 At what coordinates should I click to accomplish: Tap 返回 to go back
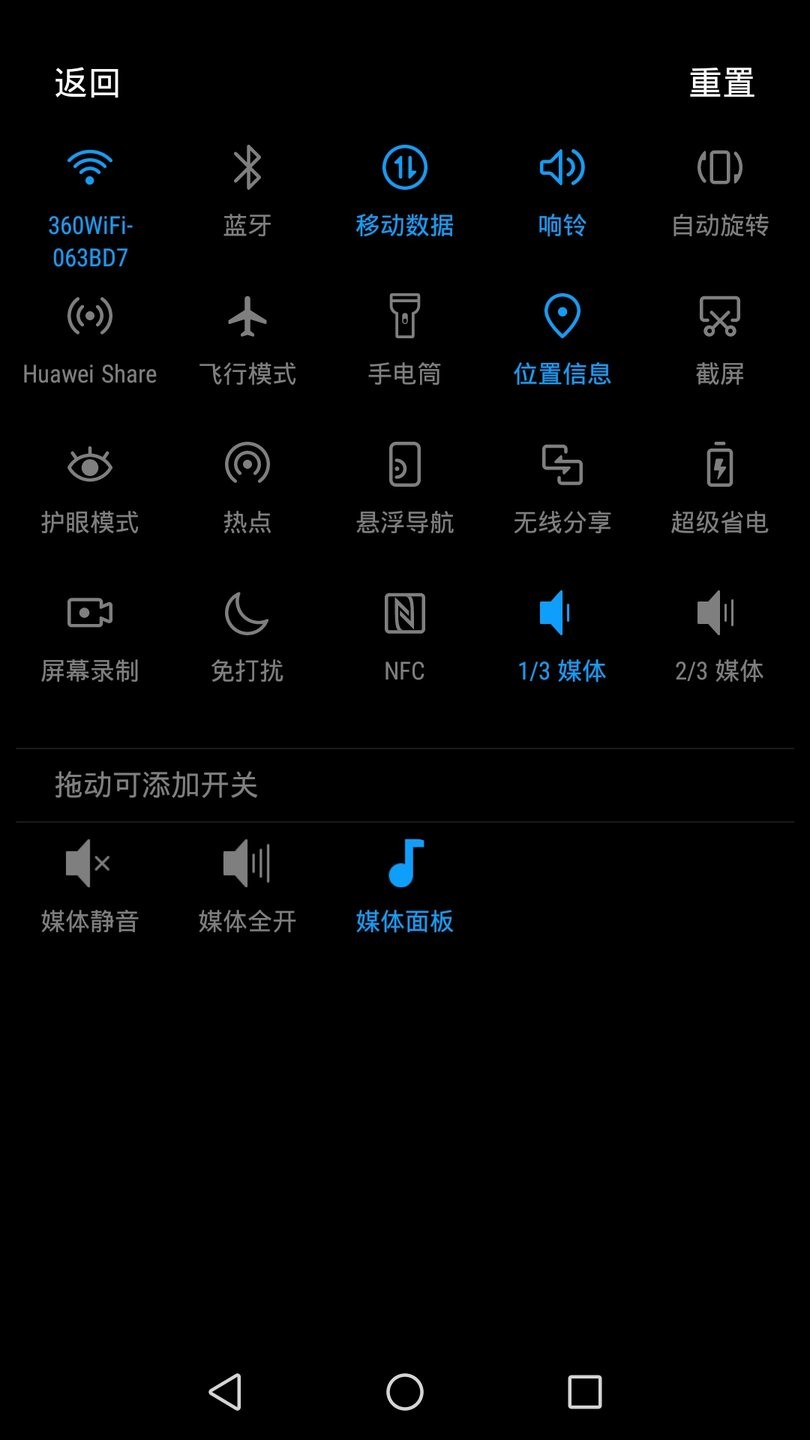pos(88,83)
